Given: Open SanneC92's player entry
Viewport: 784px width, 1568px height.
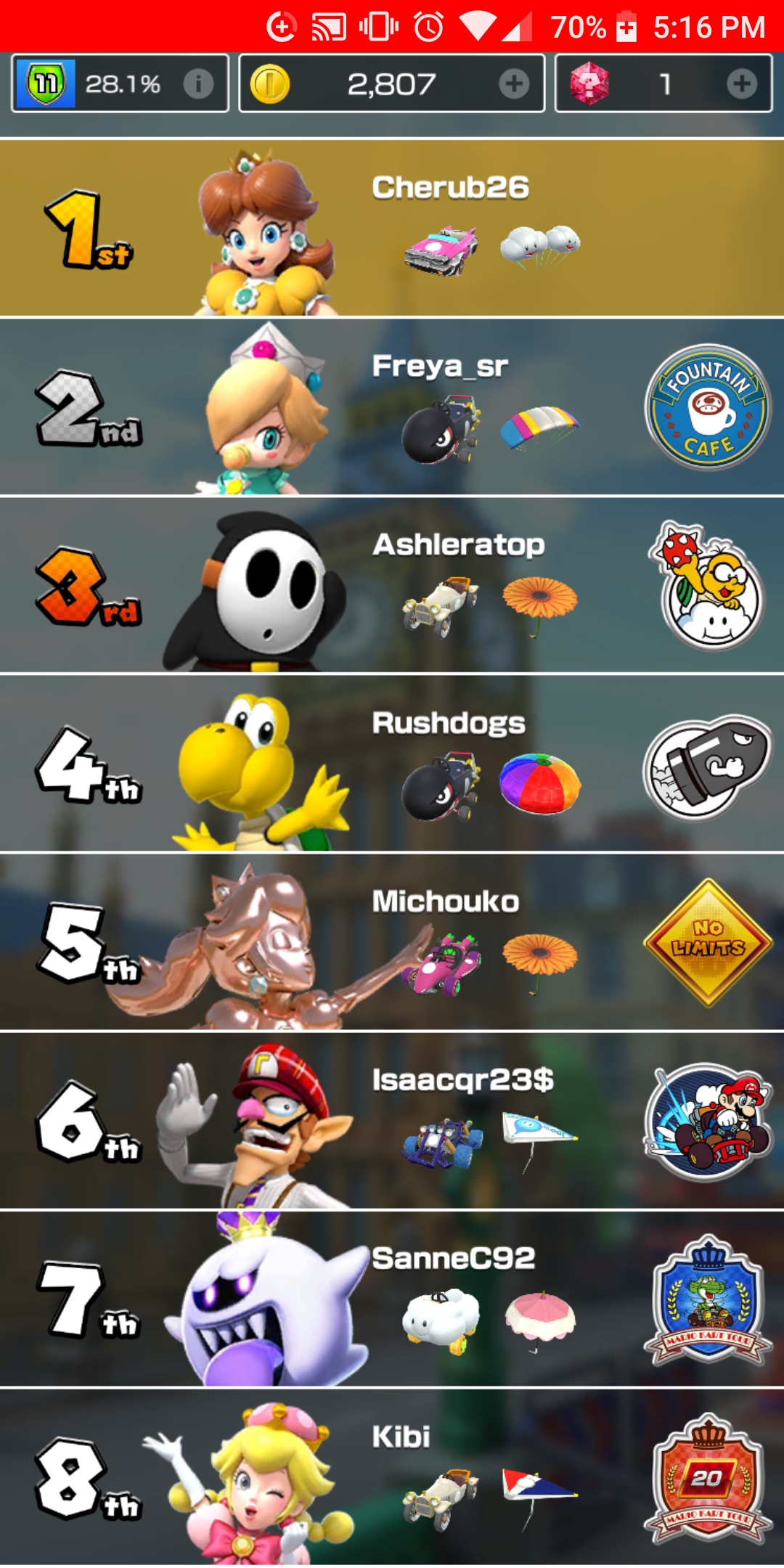Looking at the screenshot, I should [x=392, y=1299].
